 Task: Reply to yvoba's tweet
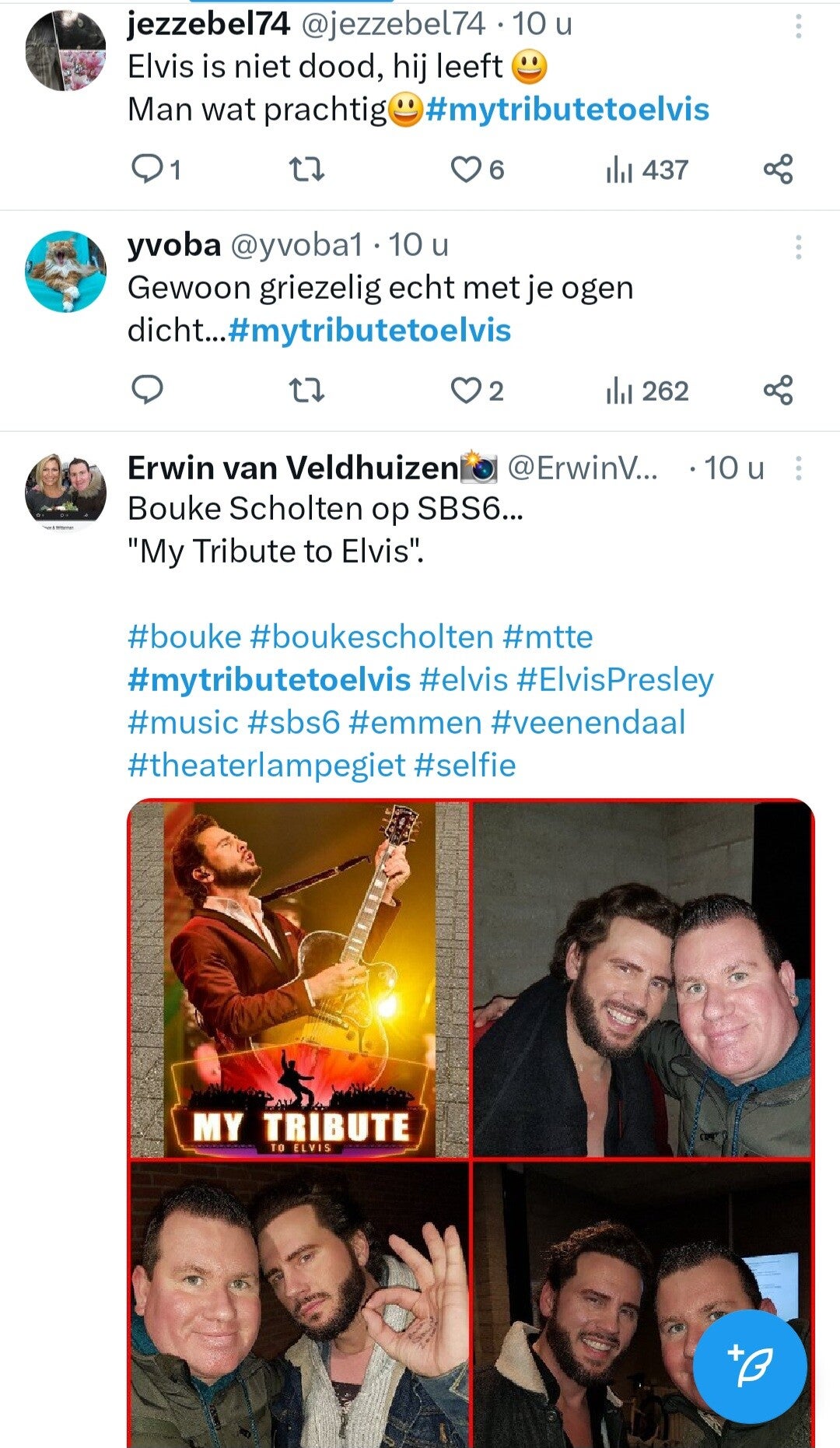147,390
